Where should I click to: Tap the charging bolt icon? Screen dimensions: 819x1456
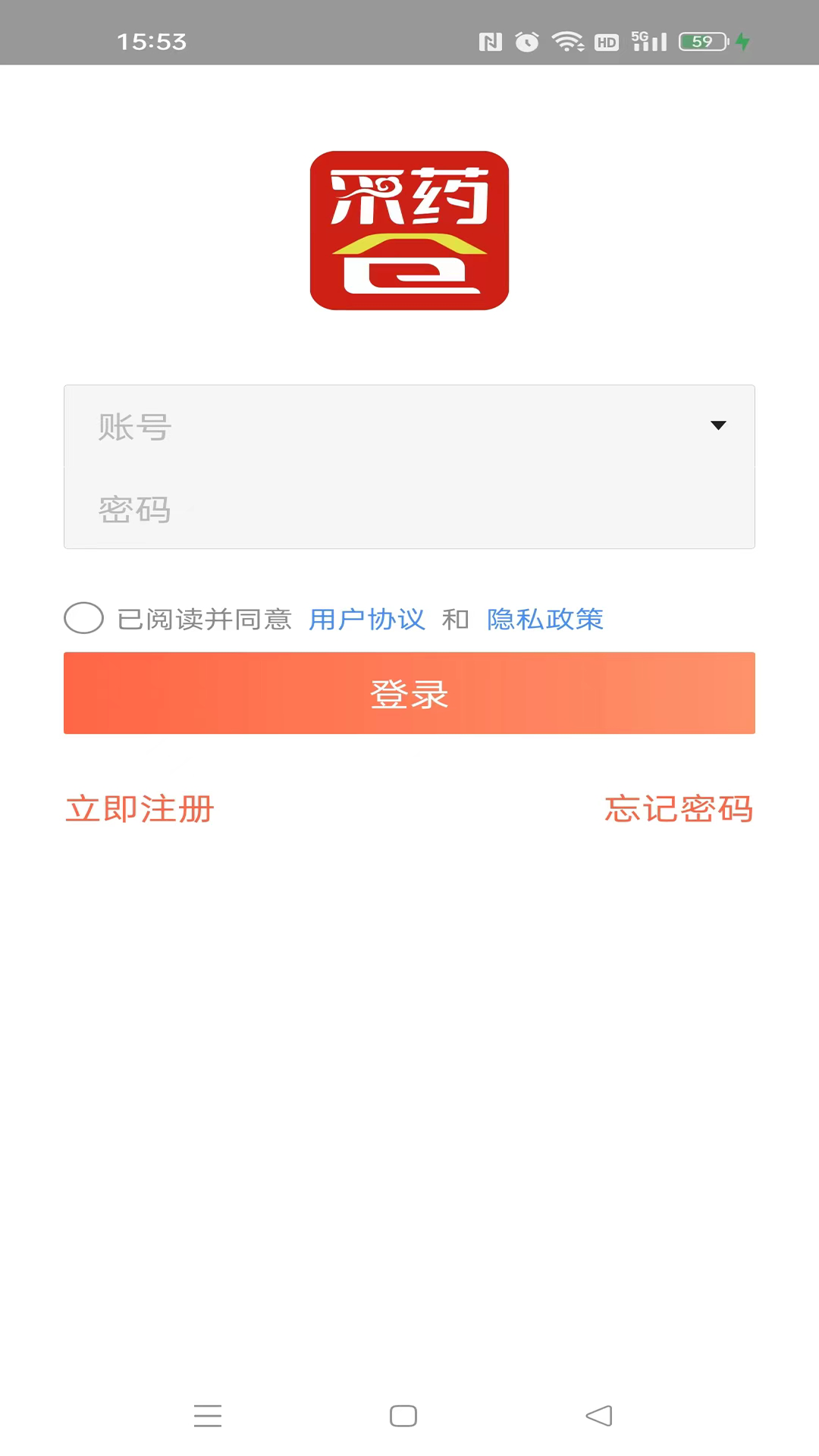(742, 43)
